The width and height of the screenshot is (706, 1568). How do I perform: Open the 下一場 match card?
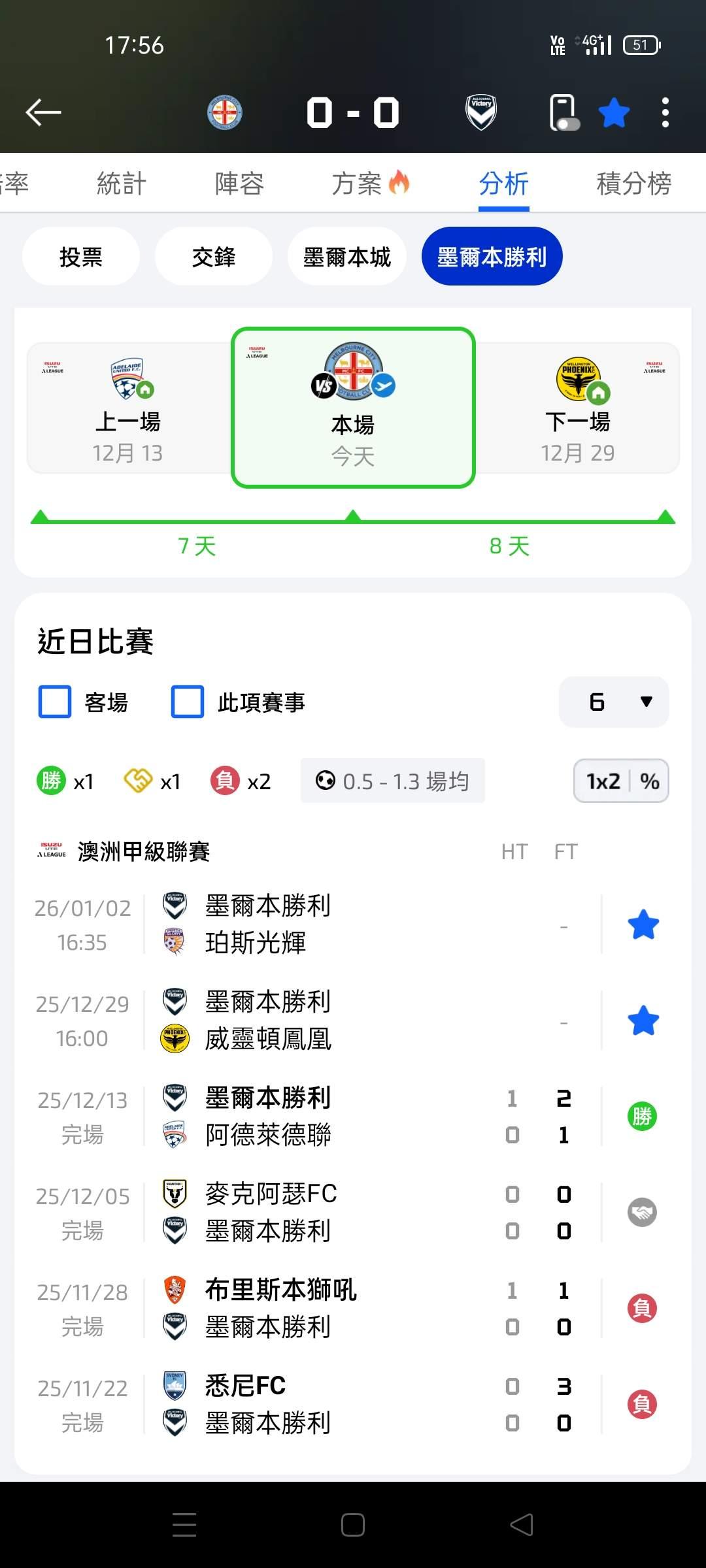pos(578,408)
